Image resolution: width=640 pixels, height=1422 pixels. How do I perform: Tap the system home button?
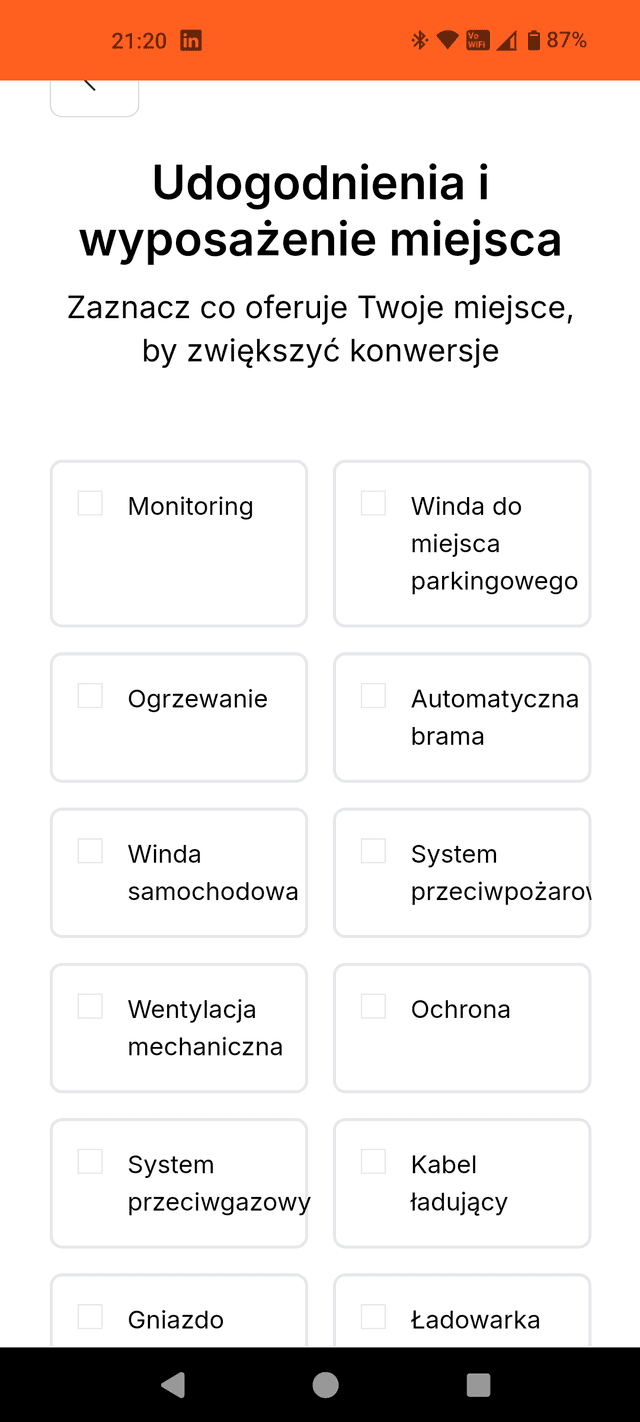(325, 1384)
